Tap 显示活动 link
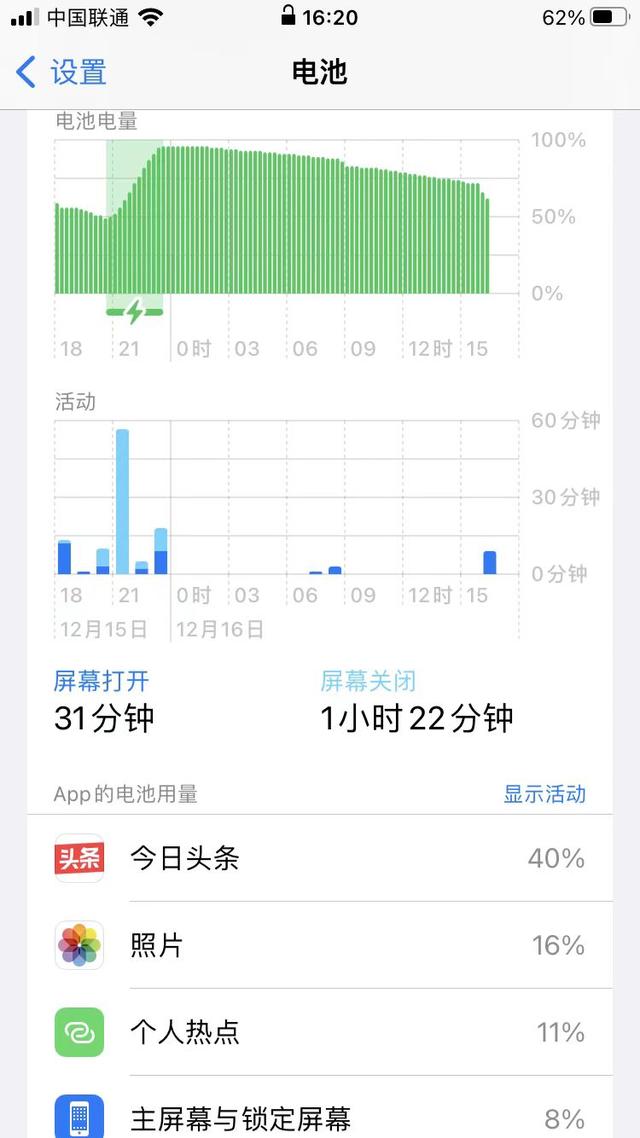This screenshot has height=1138, width=640. 544,794
